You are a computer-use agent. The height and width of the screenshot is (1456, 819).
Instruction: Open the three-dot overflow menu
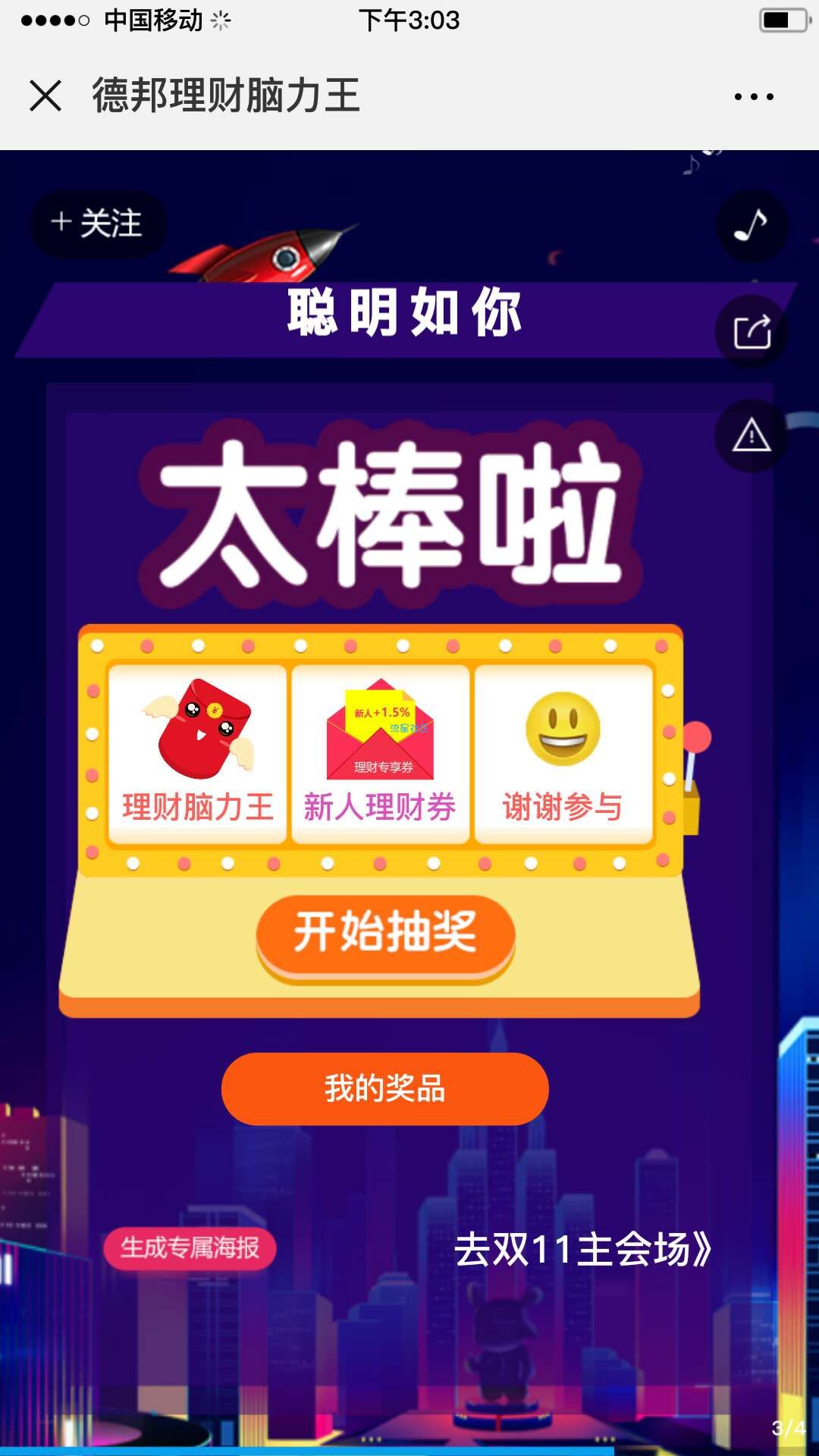tap(754, 96)
